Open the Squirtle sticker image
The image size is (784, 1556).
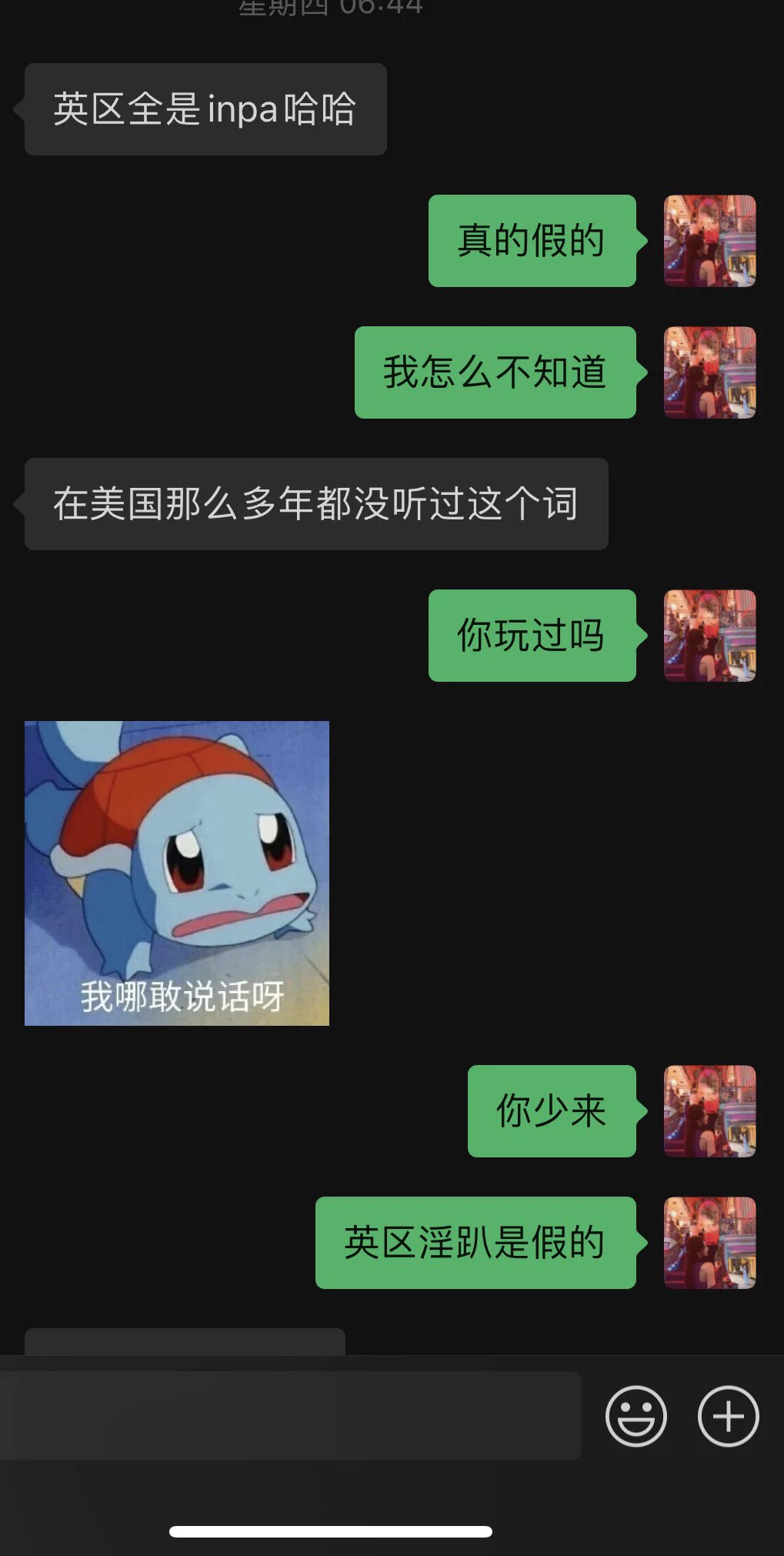[x=177, y=873]
